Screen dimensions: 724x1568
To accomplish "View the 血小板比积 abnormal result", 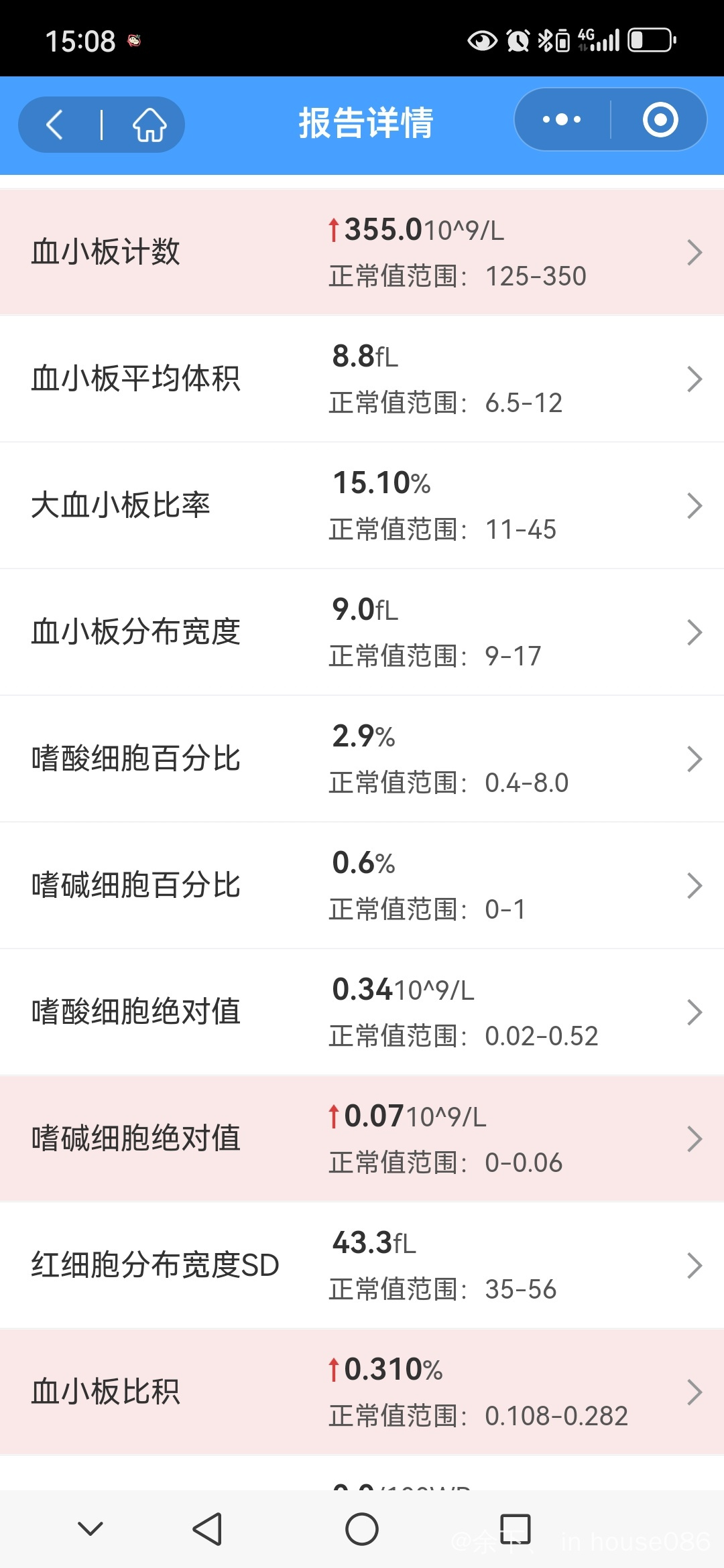I will [x=362, y=1392].
